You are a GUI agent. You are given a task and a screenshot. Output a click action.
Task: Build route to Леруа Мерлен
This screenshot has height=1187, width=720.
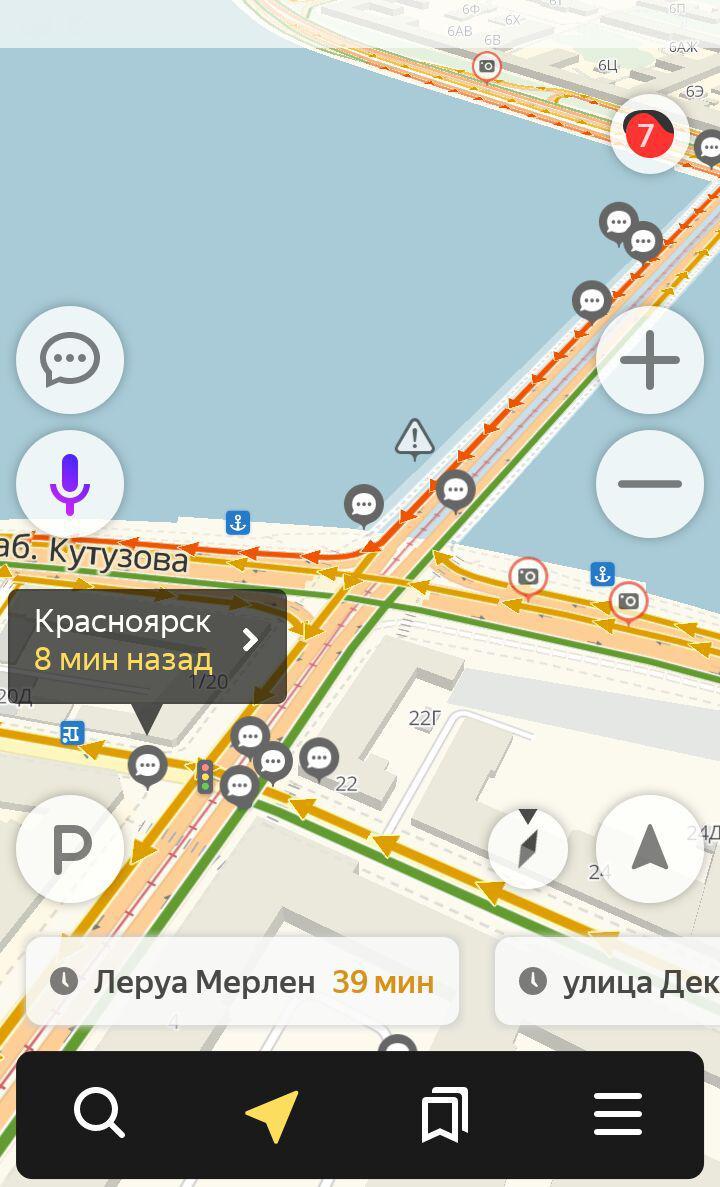(x=242, y=981)
